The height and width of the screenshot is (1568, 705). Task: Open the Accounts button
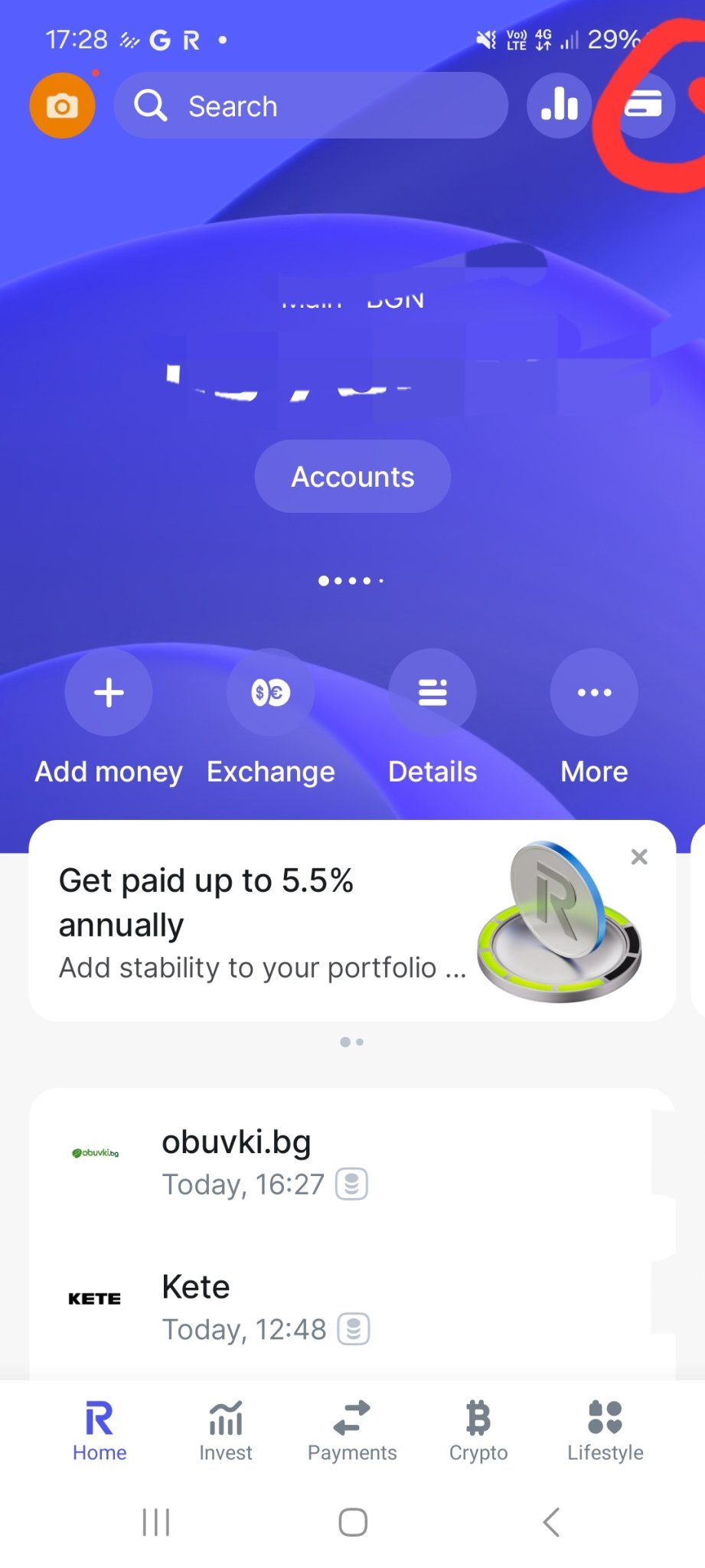tap(352, 476)
